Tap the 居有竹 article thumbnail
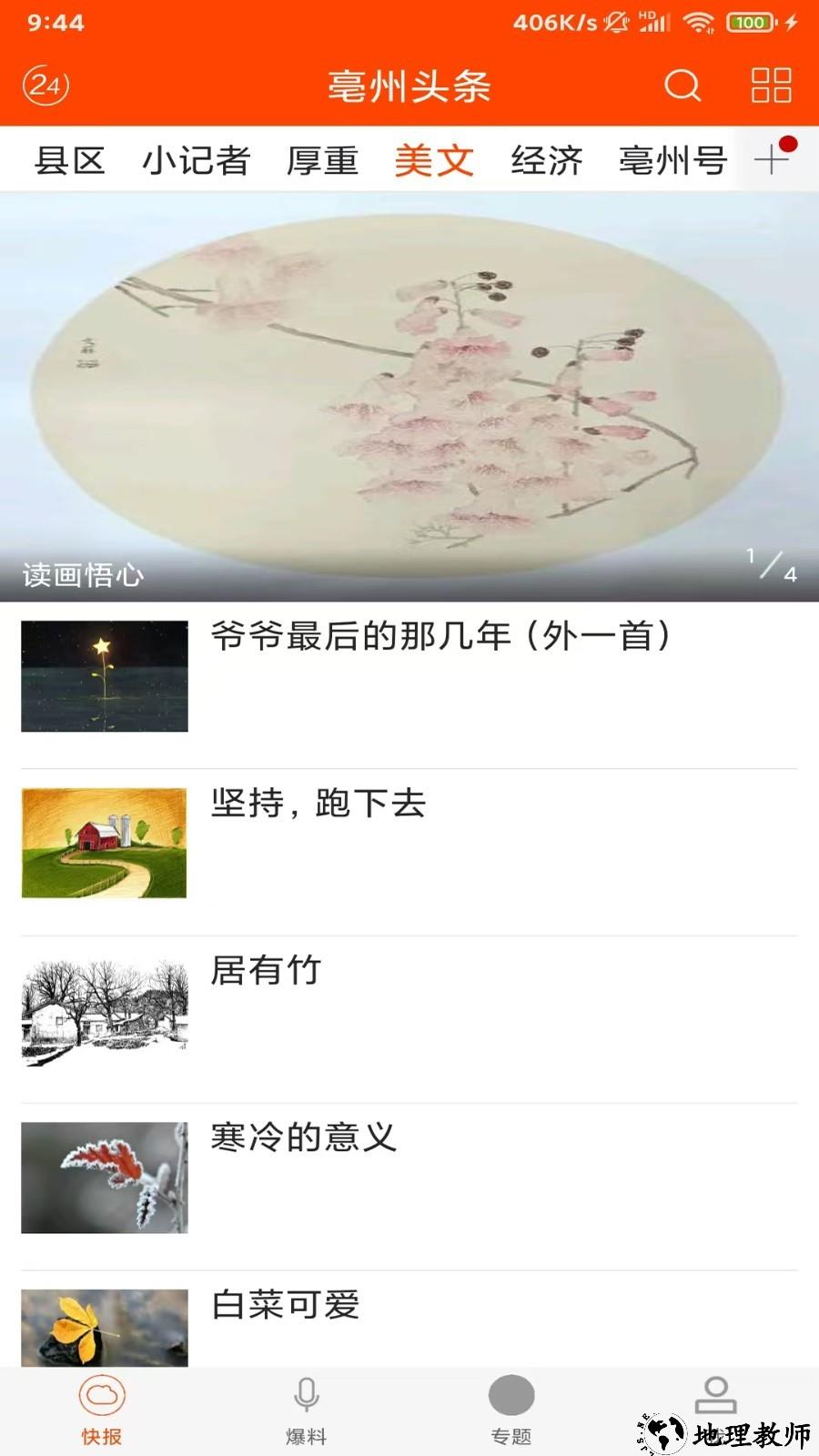 [104, 1010]
